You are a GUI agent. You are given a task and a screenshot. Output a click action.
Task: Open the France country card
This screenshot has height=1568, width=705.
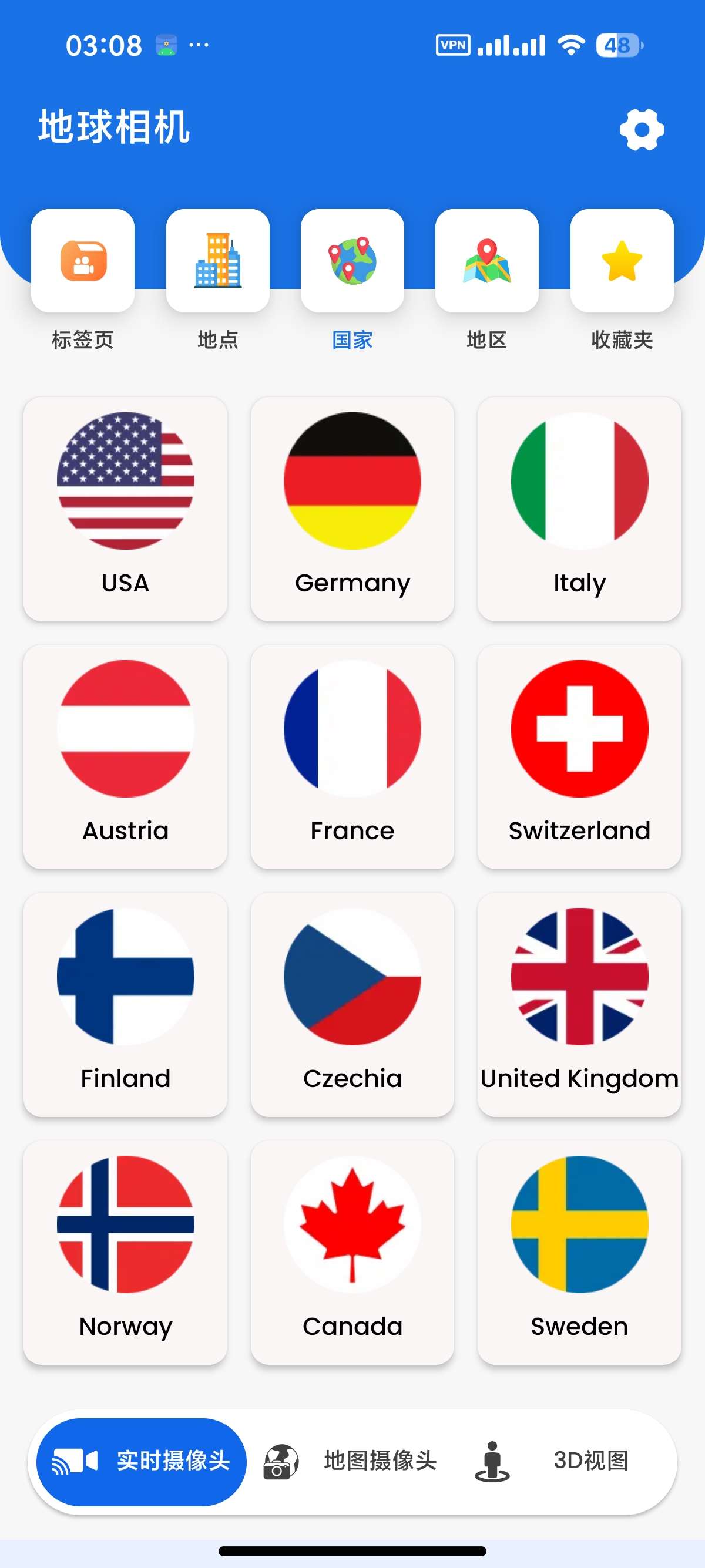(x=352, y=756)
